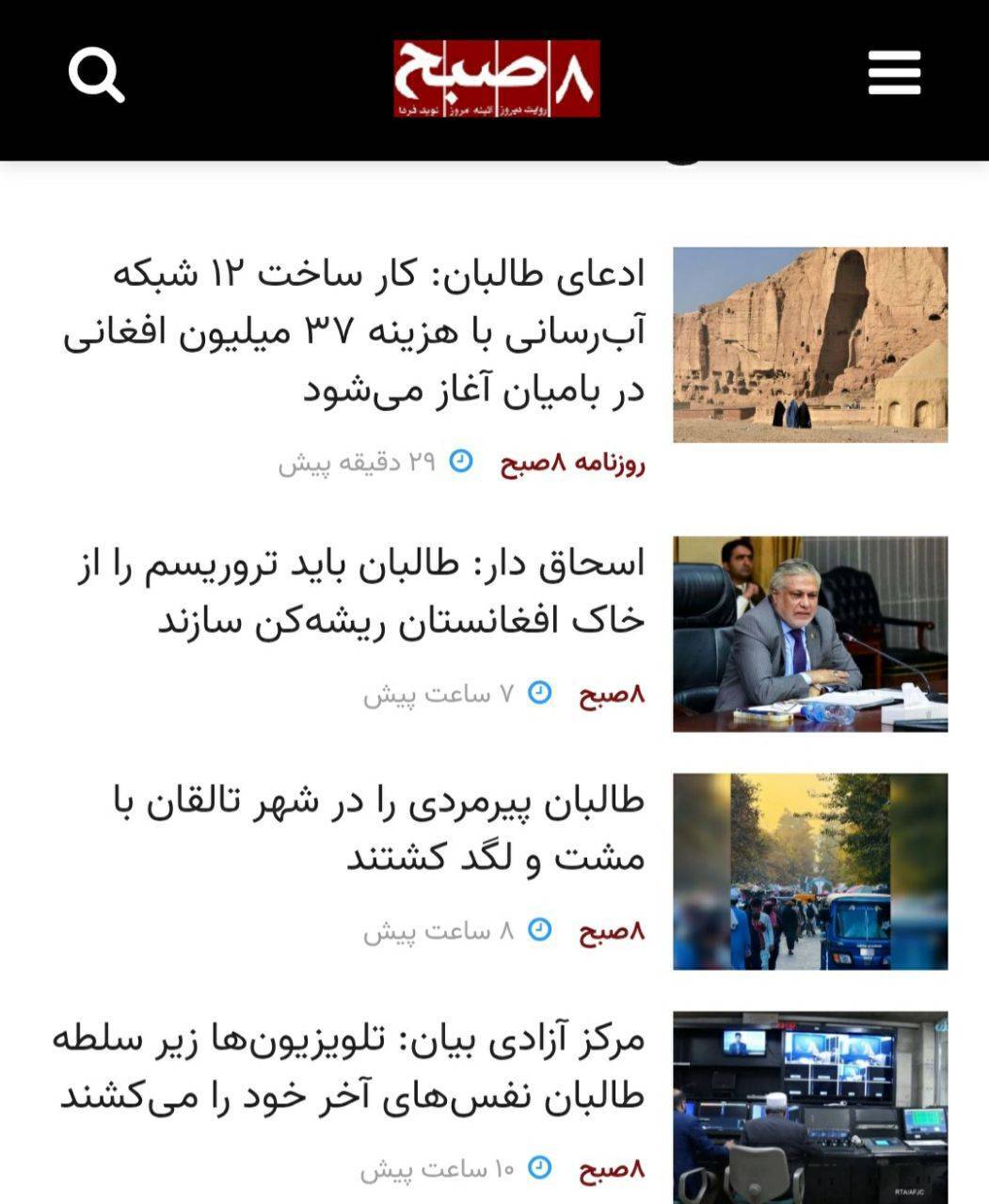The width and height of the screenshot is (989, 1204).
Task: Open the TV control room thumbnail
Action: [810, 1108]
